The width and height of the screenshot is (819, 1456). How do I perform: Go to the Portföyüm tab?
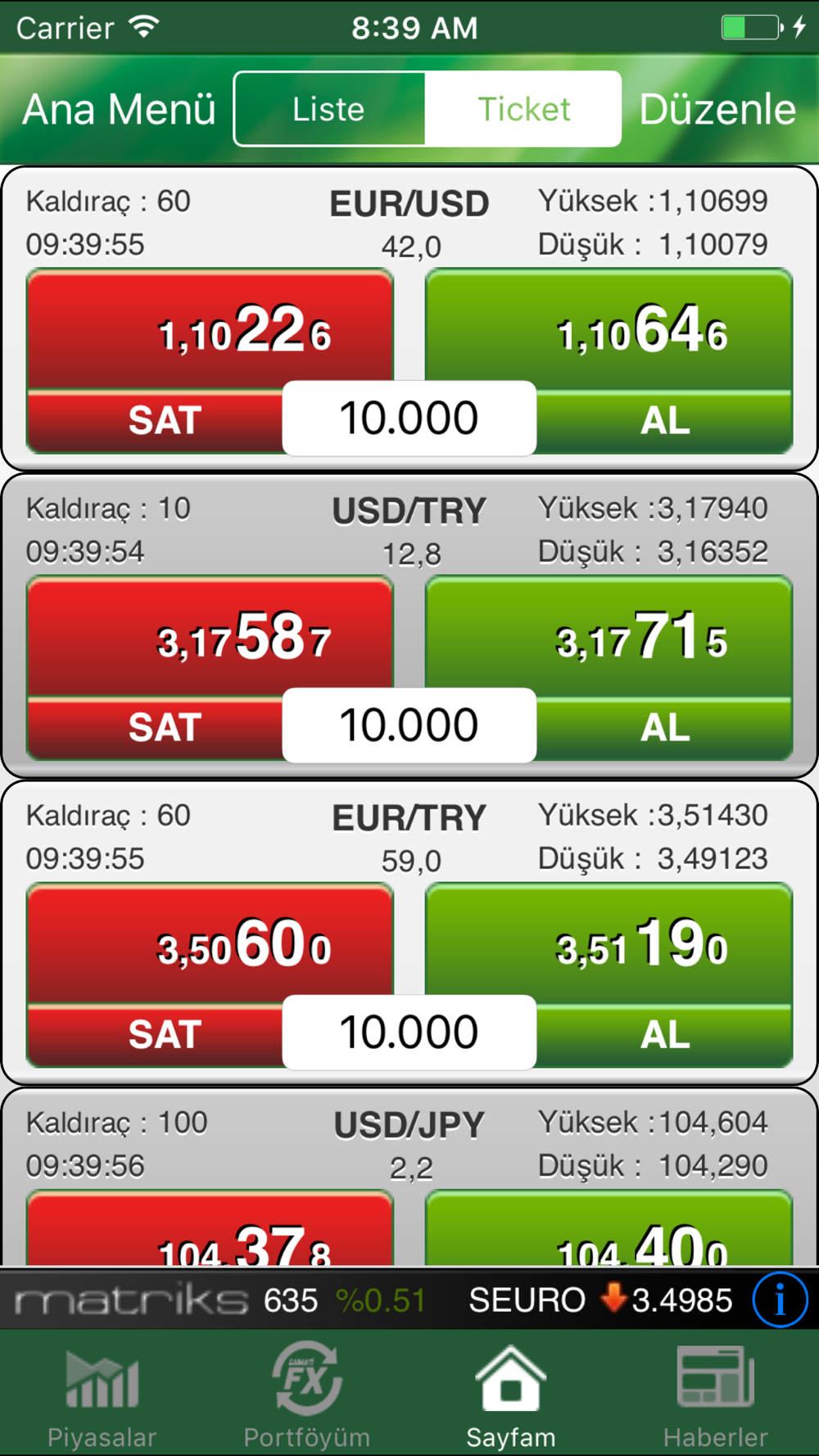pos(307,1395)
